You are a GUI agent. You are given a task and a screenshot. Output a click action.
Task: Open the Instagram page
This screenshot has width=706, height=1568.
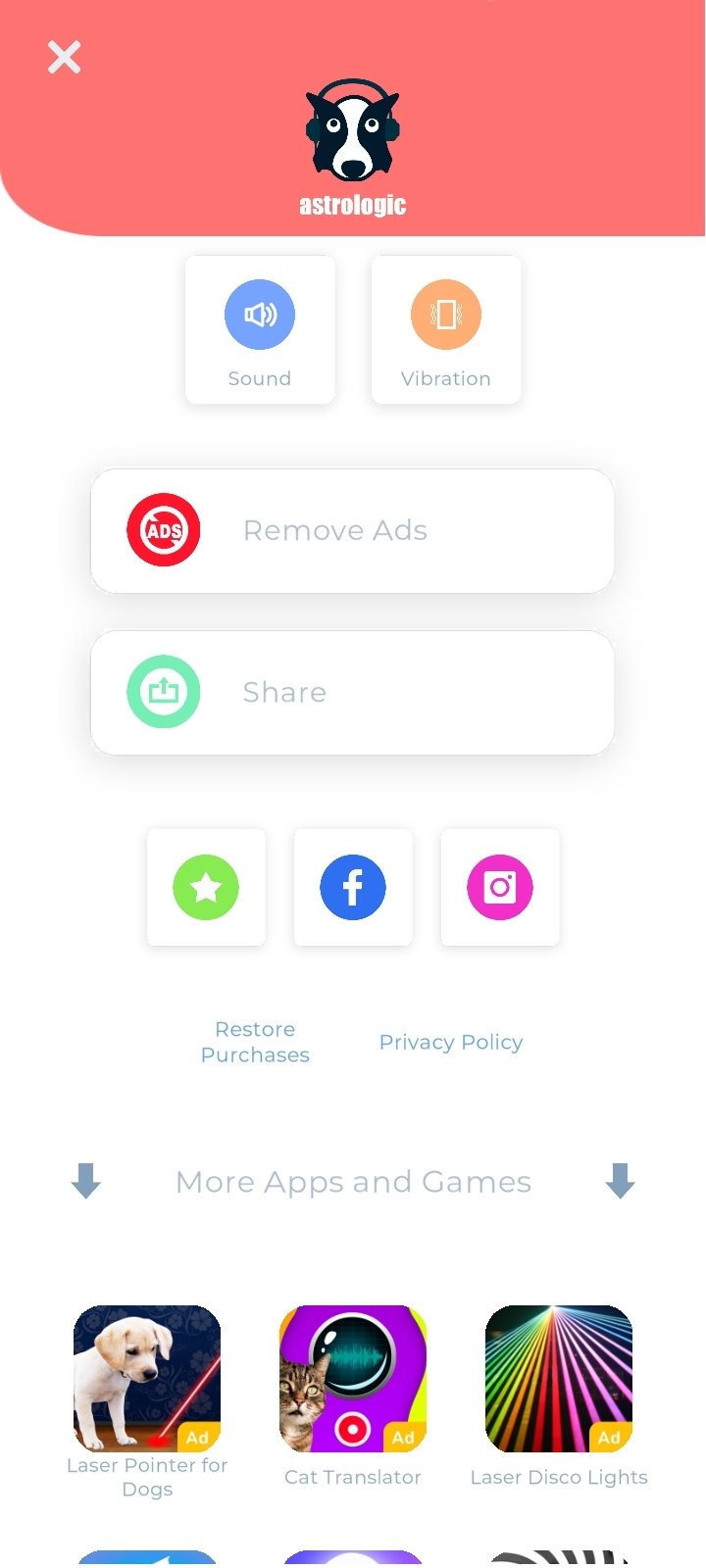click(x=500, y=887)
